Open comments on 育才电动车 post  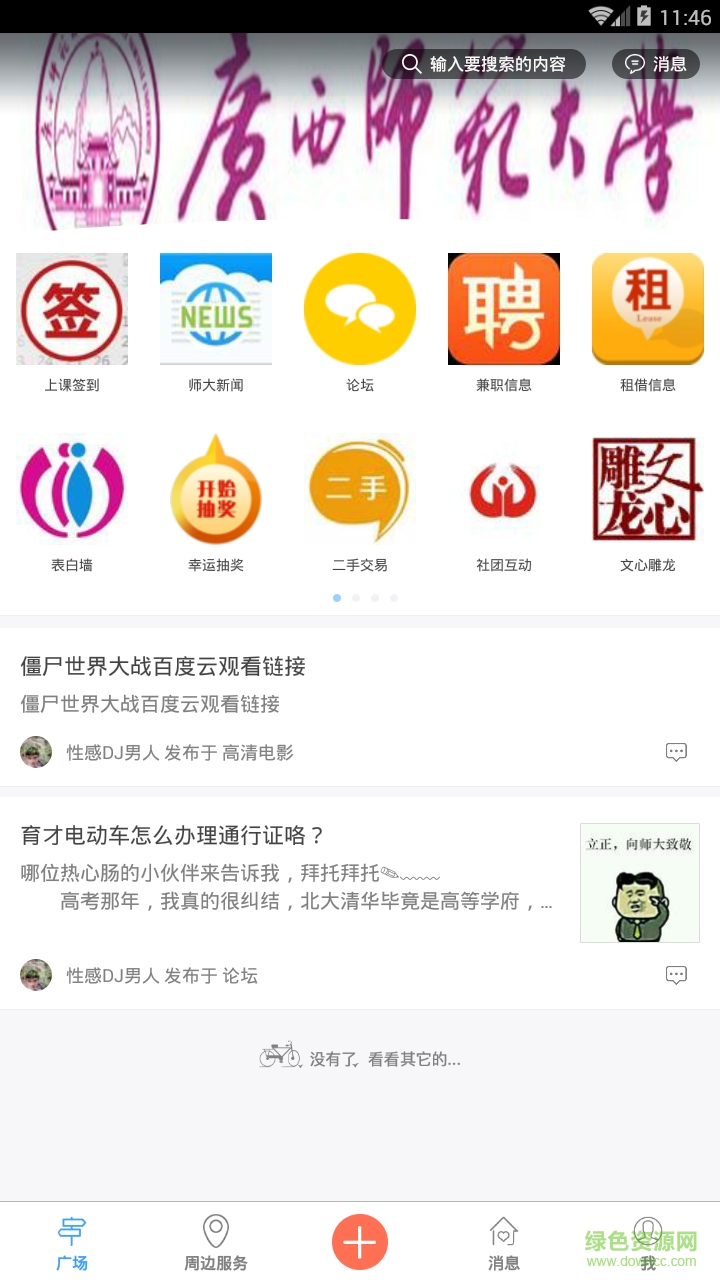677,975
